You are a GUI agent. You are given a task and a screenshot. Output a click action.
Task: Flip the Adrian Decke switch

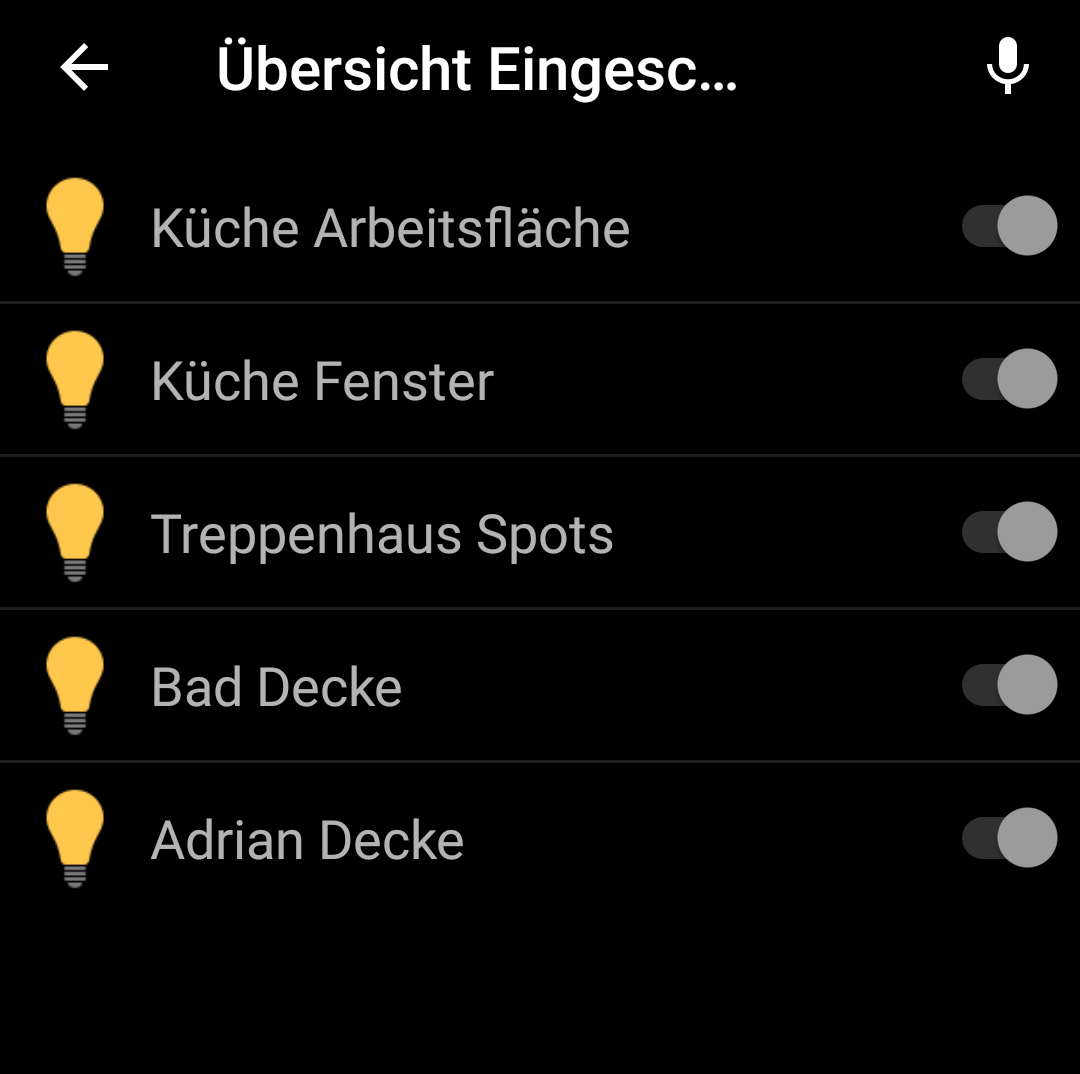click(x=1009, y=838)
